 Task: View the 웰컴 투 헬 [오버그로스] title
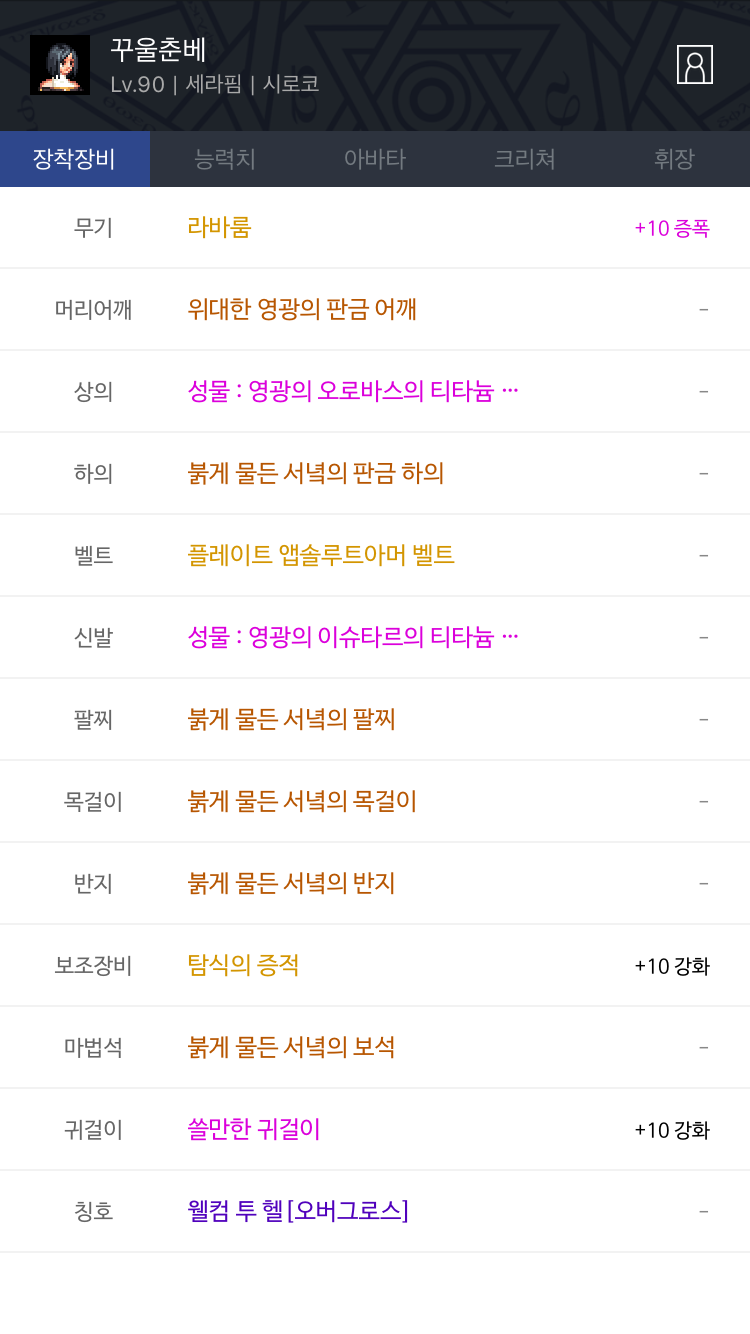coord(375,1212)
